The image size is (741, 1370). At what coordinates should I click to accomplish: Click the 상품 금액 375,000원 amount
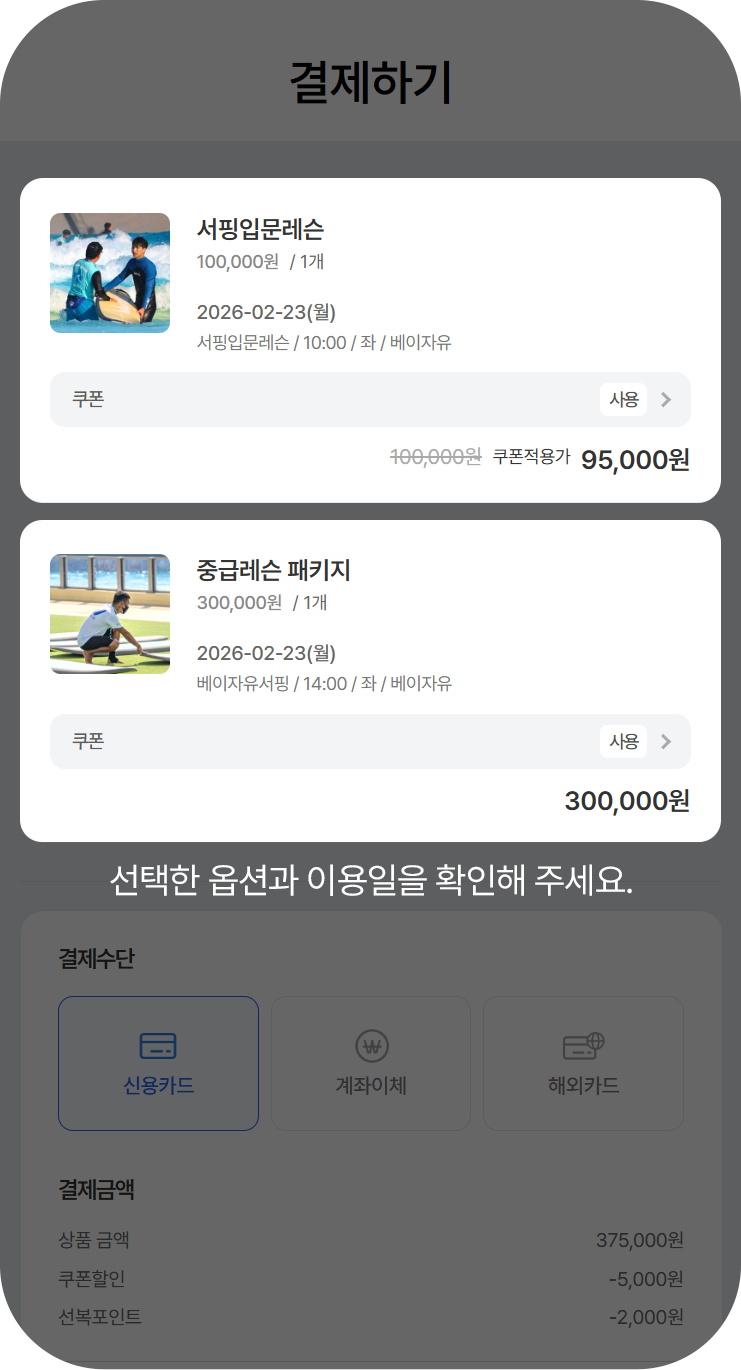[370, 1240]
